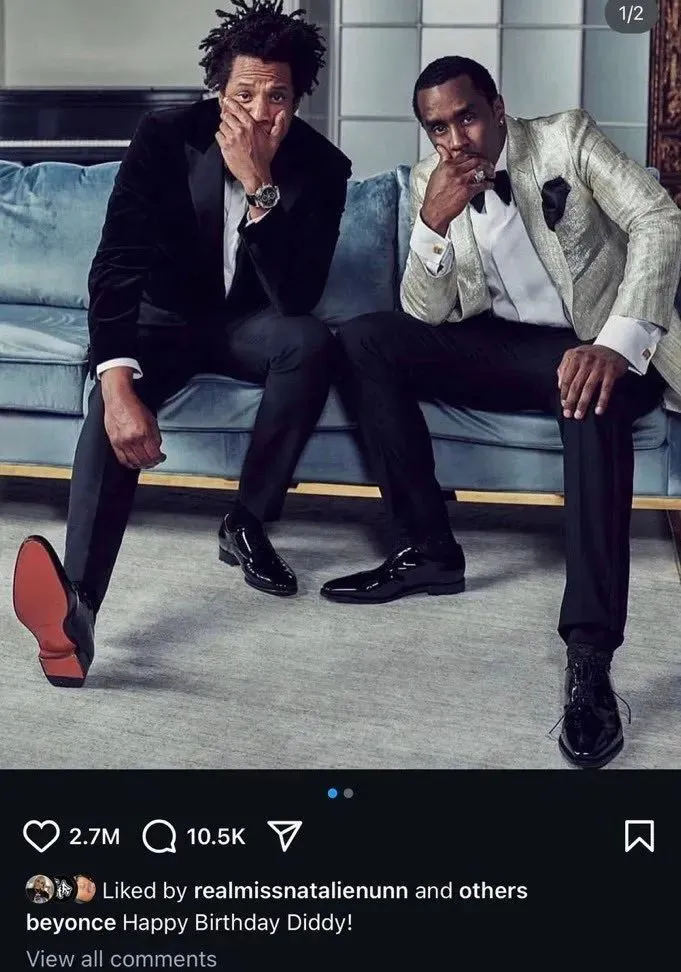The image size is (681, 972).
Task: Open the beyonce profile from caption
Action: click(70, 922)
